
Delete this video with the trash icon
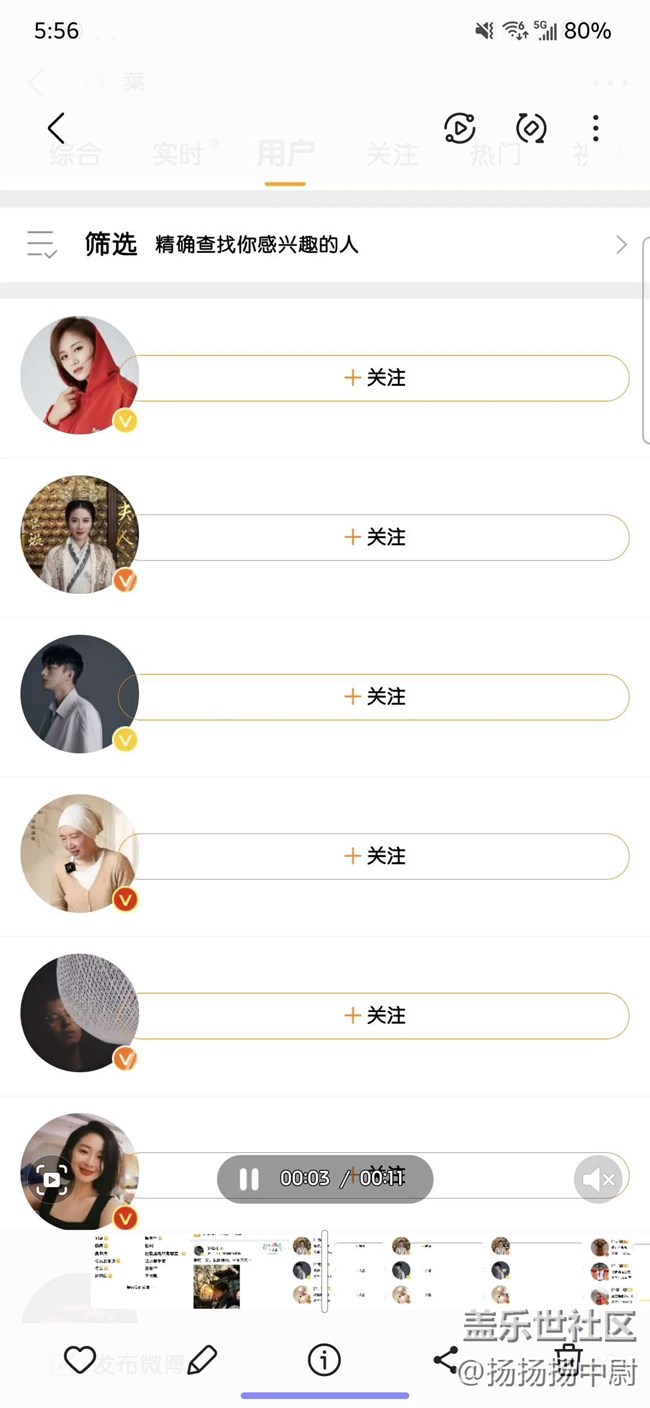tap(568, 1359)
